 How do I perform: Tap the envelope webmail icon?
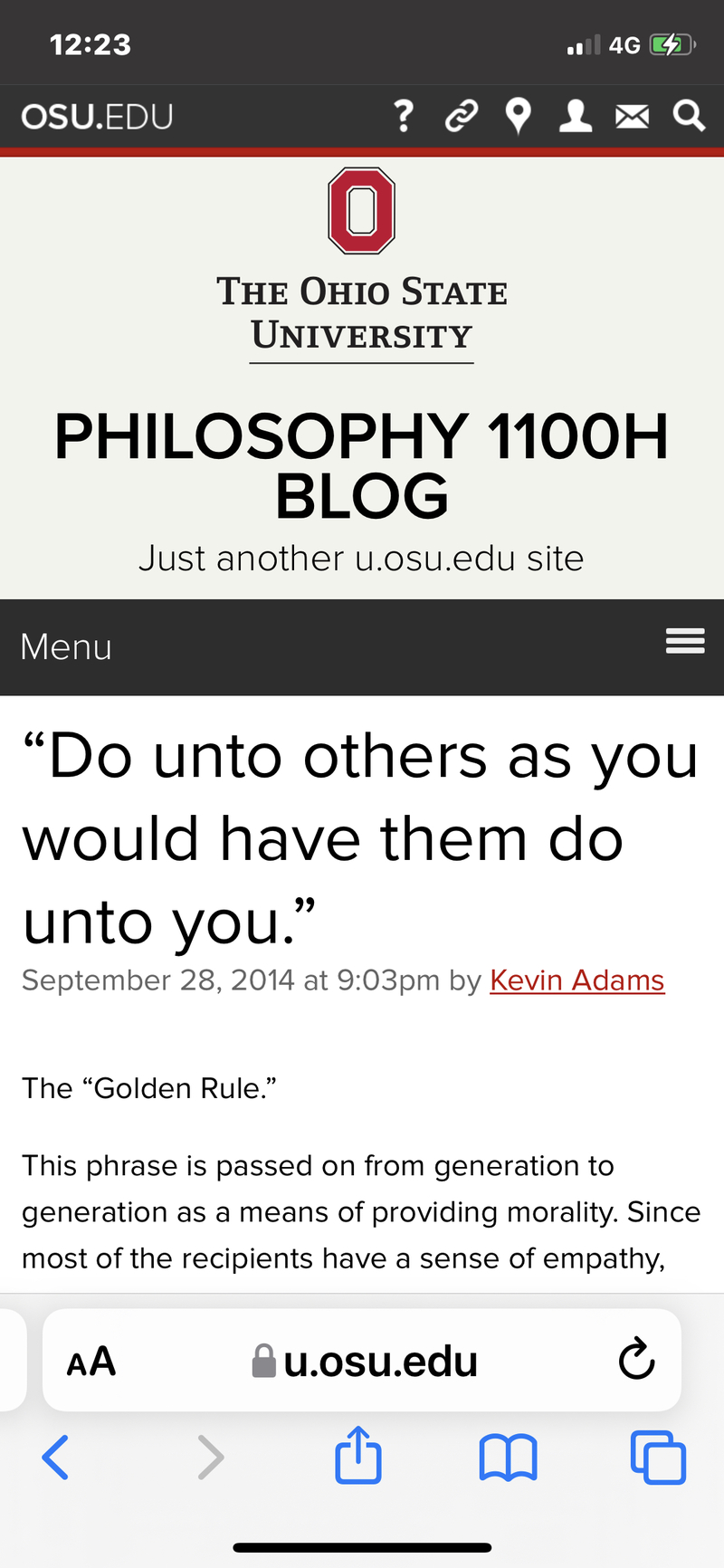pyautogui.click(x=632, y=117)
